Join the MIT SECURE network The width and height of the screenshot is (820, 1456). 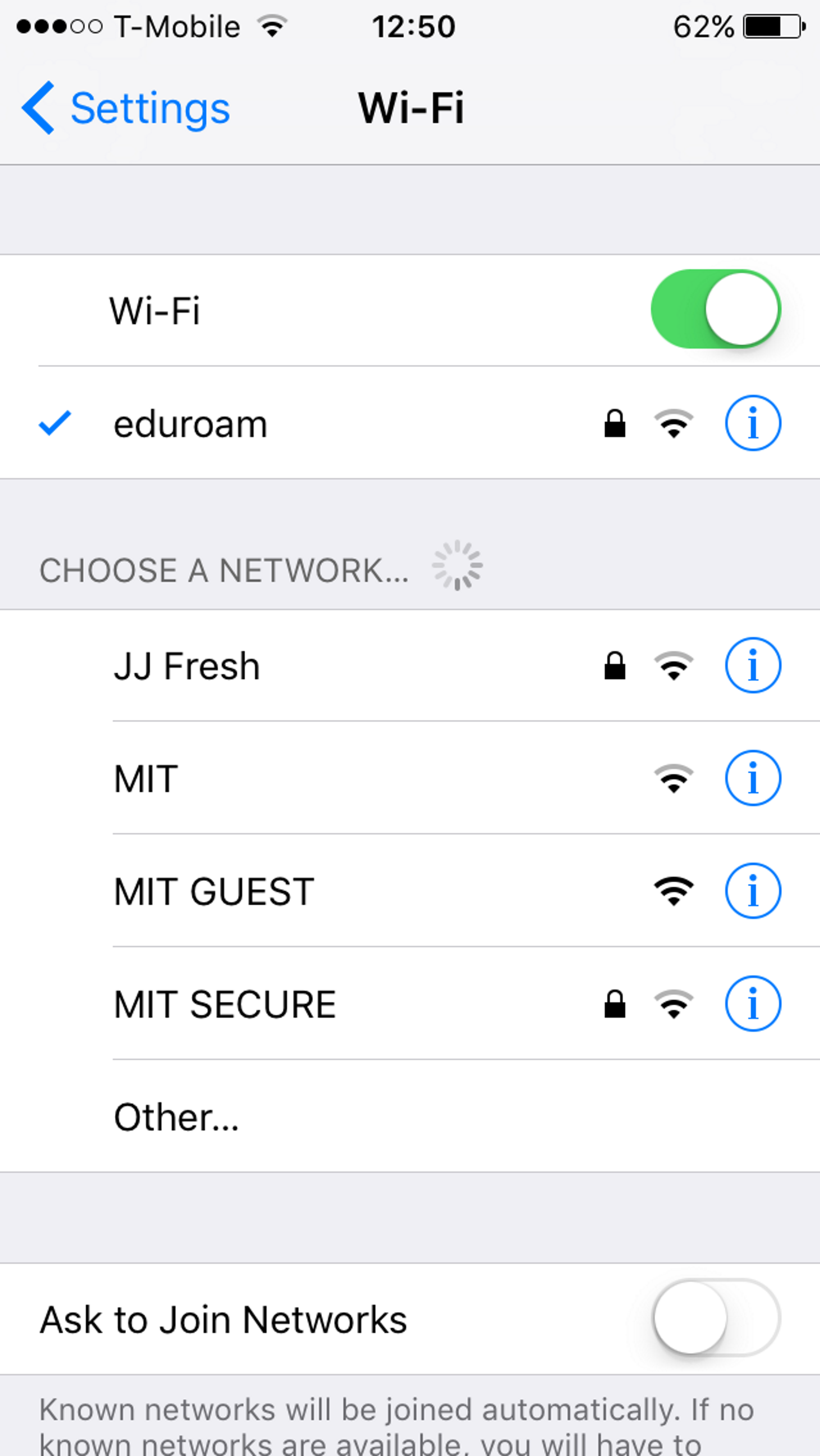coord(225,1004)
